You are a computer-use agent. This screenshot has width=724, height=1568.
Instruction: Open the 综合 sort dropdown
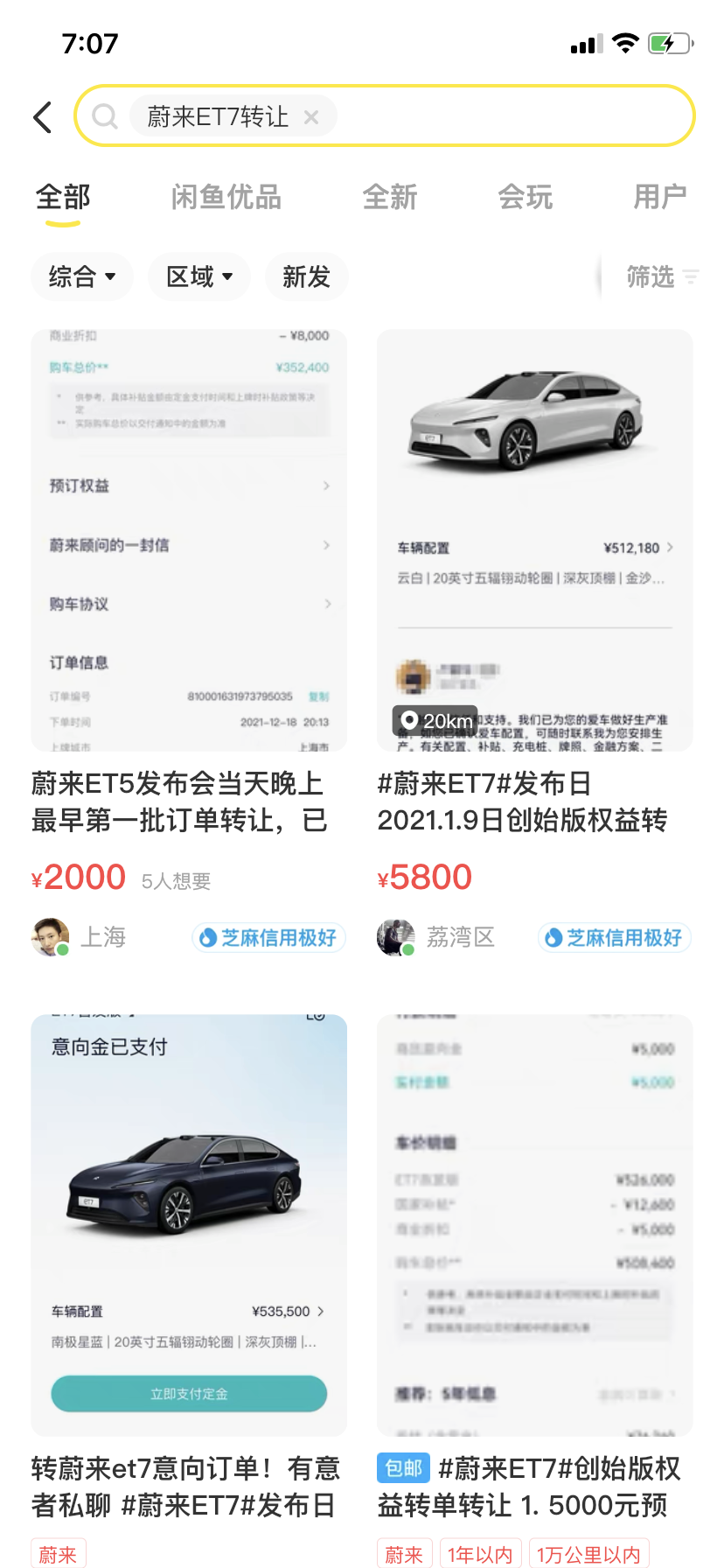82,276
